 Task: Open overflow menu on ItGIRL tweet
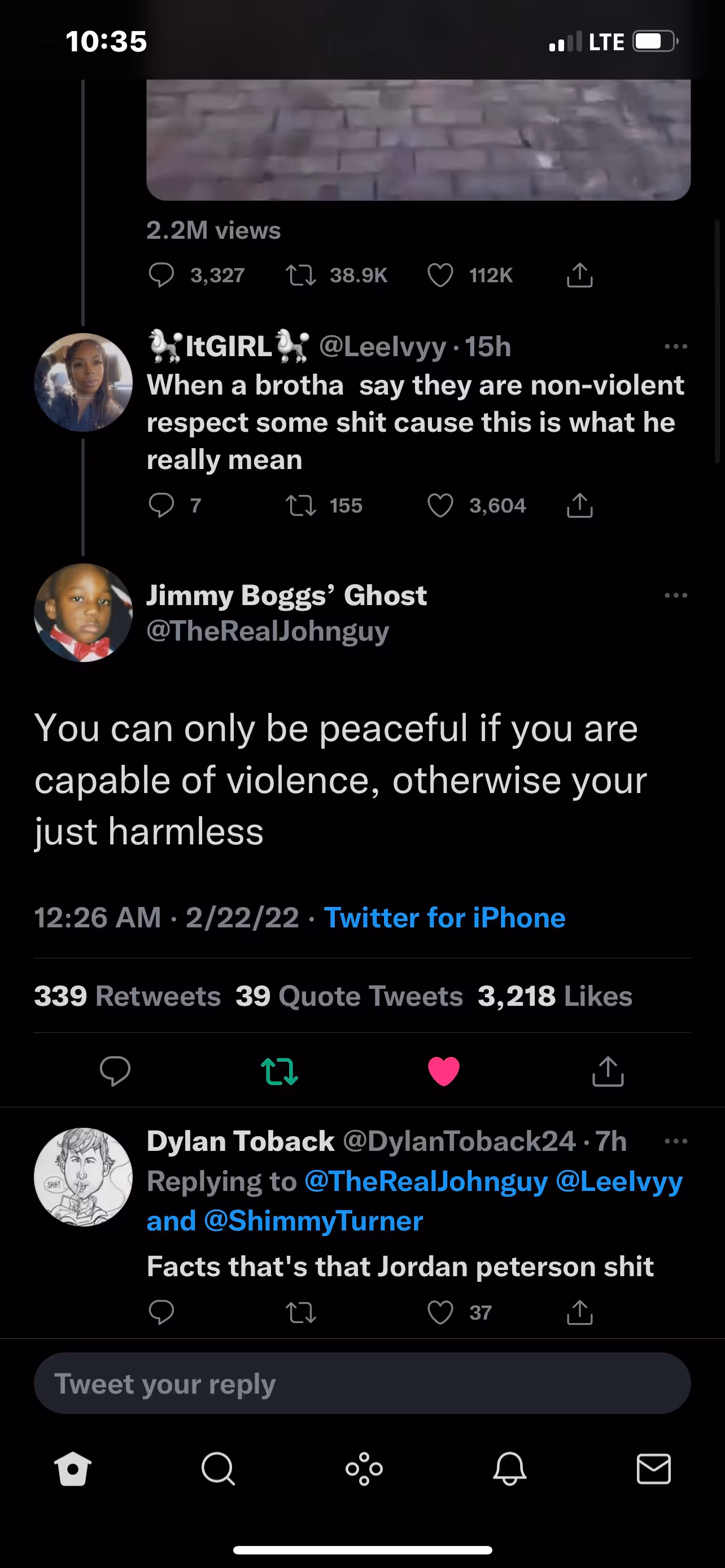tap(676, 347)
